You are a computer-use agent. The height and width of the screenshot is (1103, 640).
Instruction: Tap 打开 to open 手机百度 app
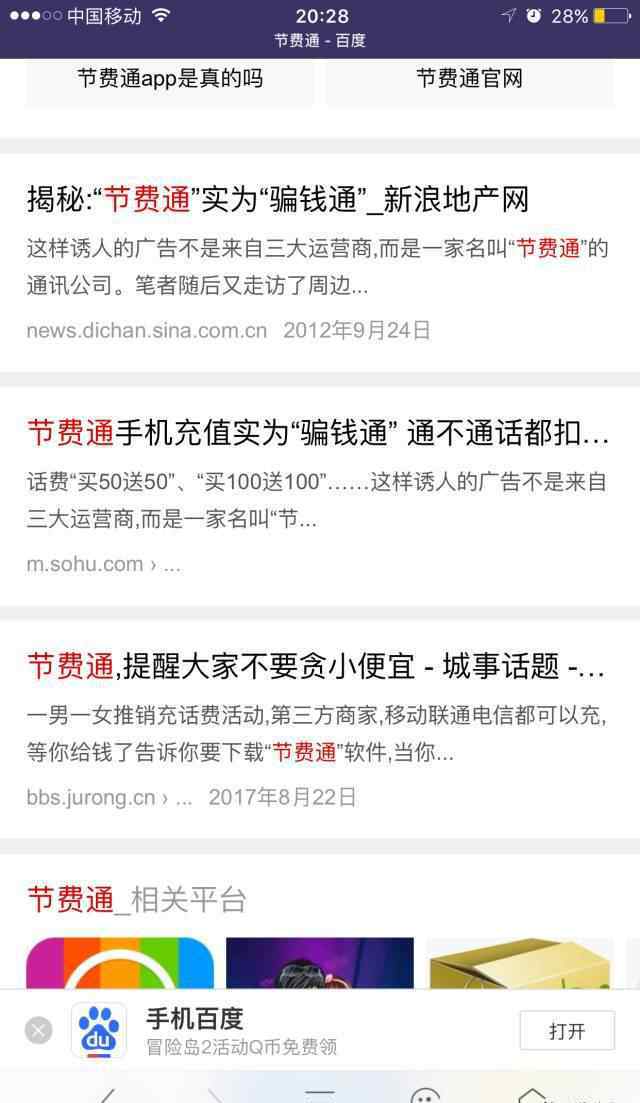[x=567, y=1031]
